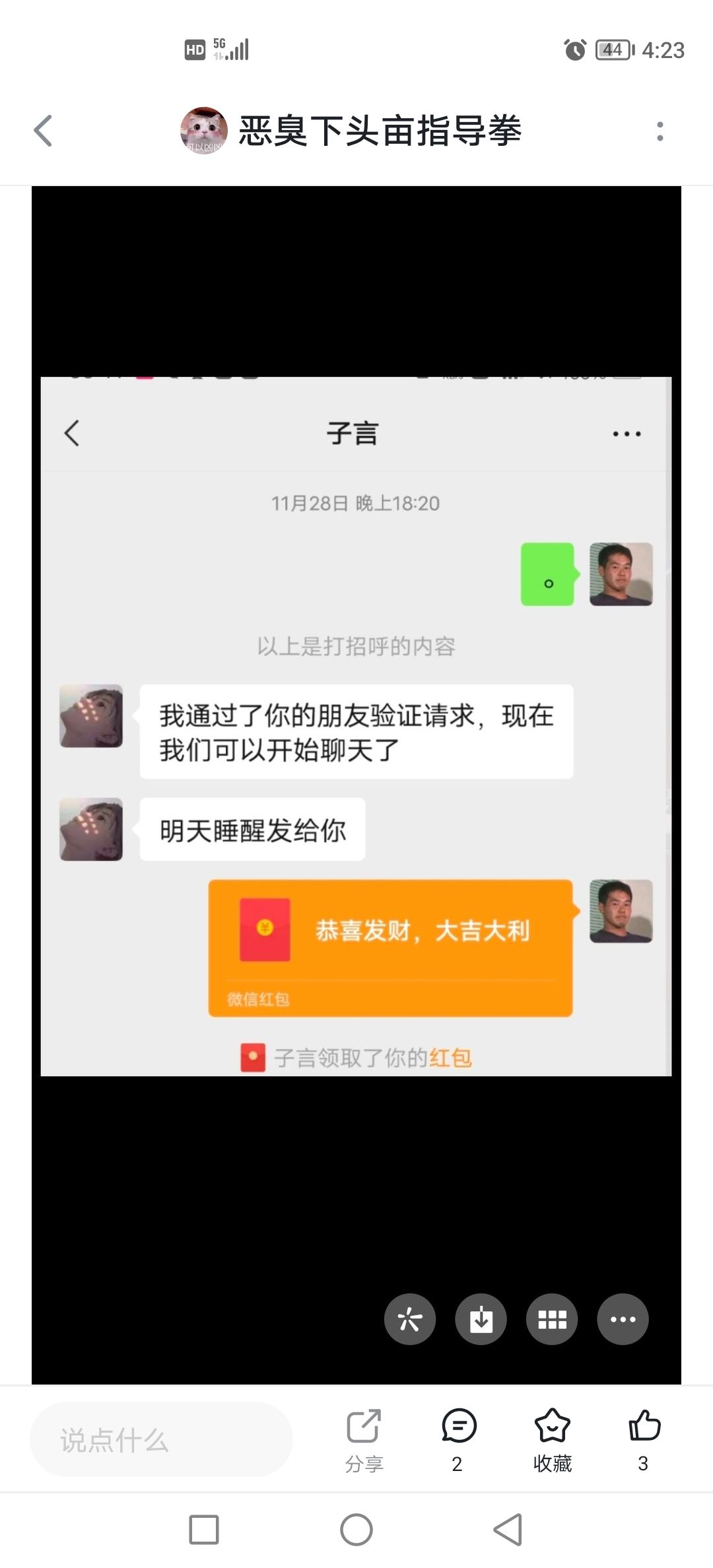Tap the download icon on the image
Screen dimensions: 713x1568
(481, 1319)
